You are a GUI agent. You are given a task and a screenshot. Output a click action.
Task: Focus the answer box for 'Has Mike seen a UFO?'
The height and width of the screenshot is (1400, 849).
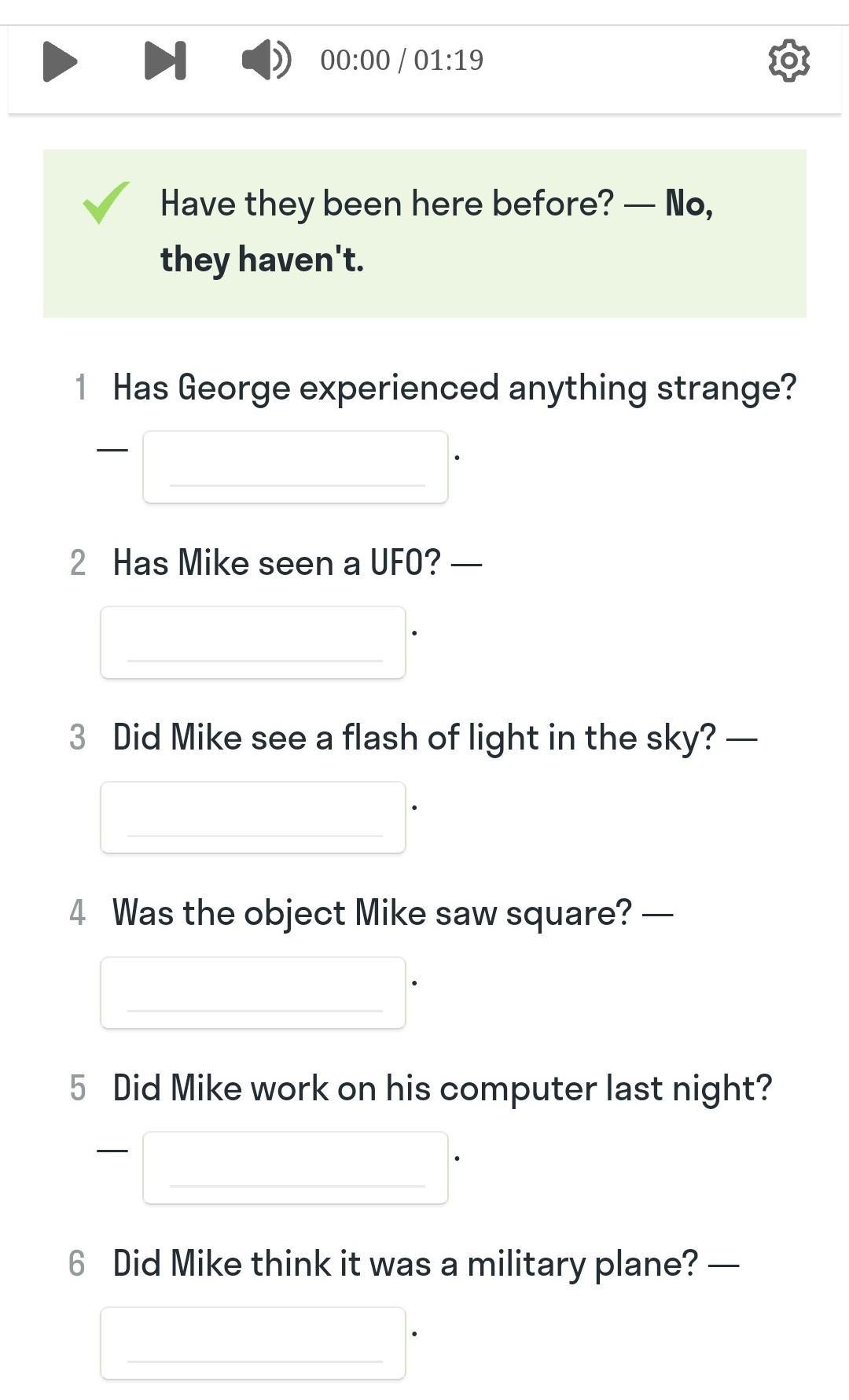pos(253,643)
